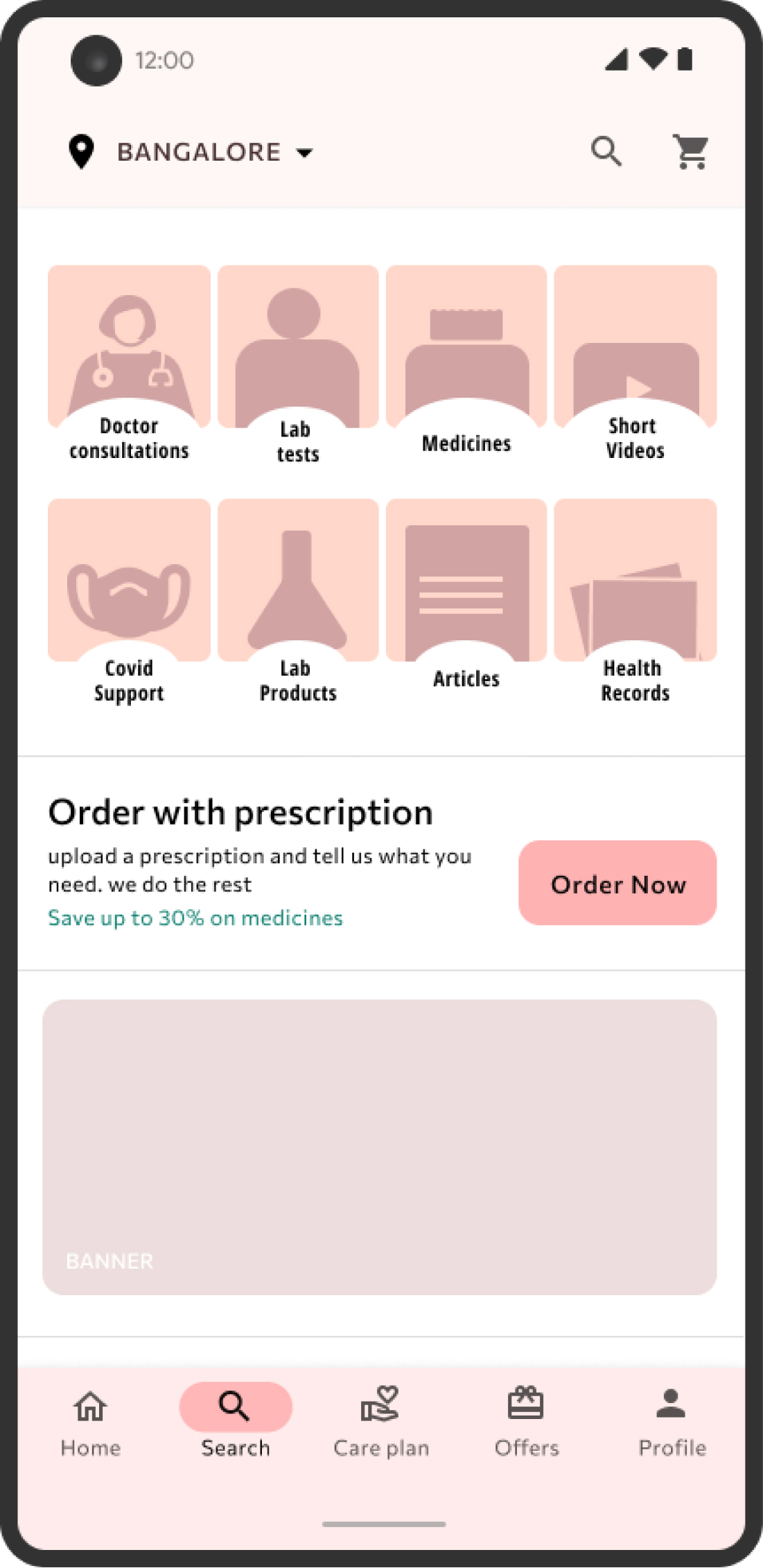Switch to the Offers tab
Image resolution: width=763 pixels, height=1568 pixels.
(527, 1423)
